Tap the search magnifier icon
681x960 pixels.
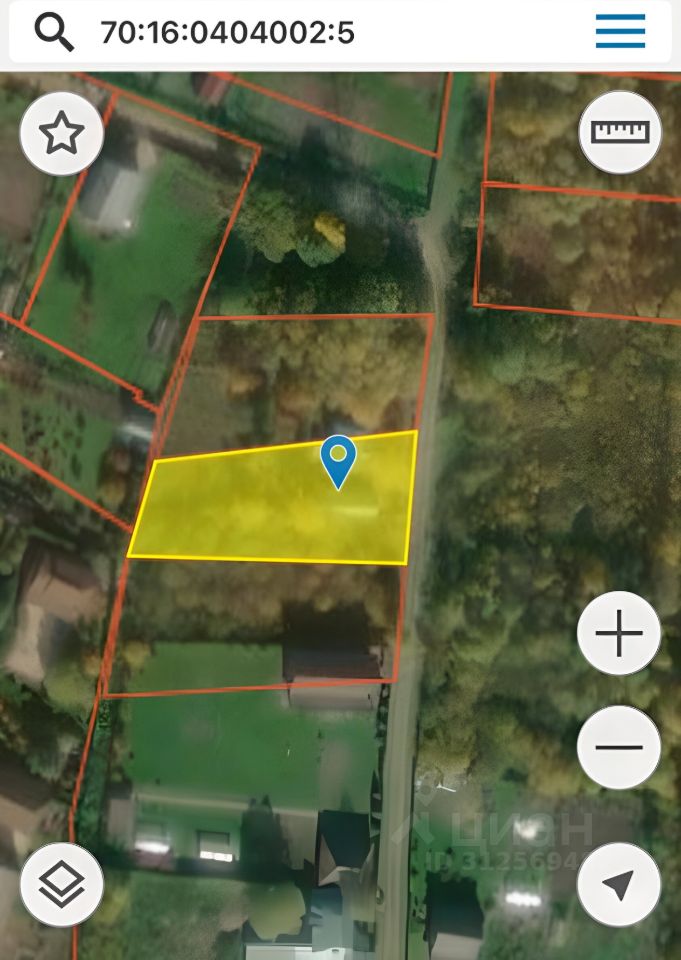pyautogui.click(x=54, y=32)
